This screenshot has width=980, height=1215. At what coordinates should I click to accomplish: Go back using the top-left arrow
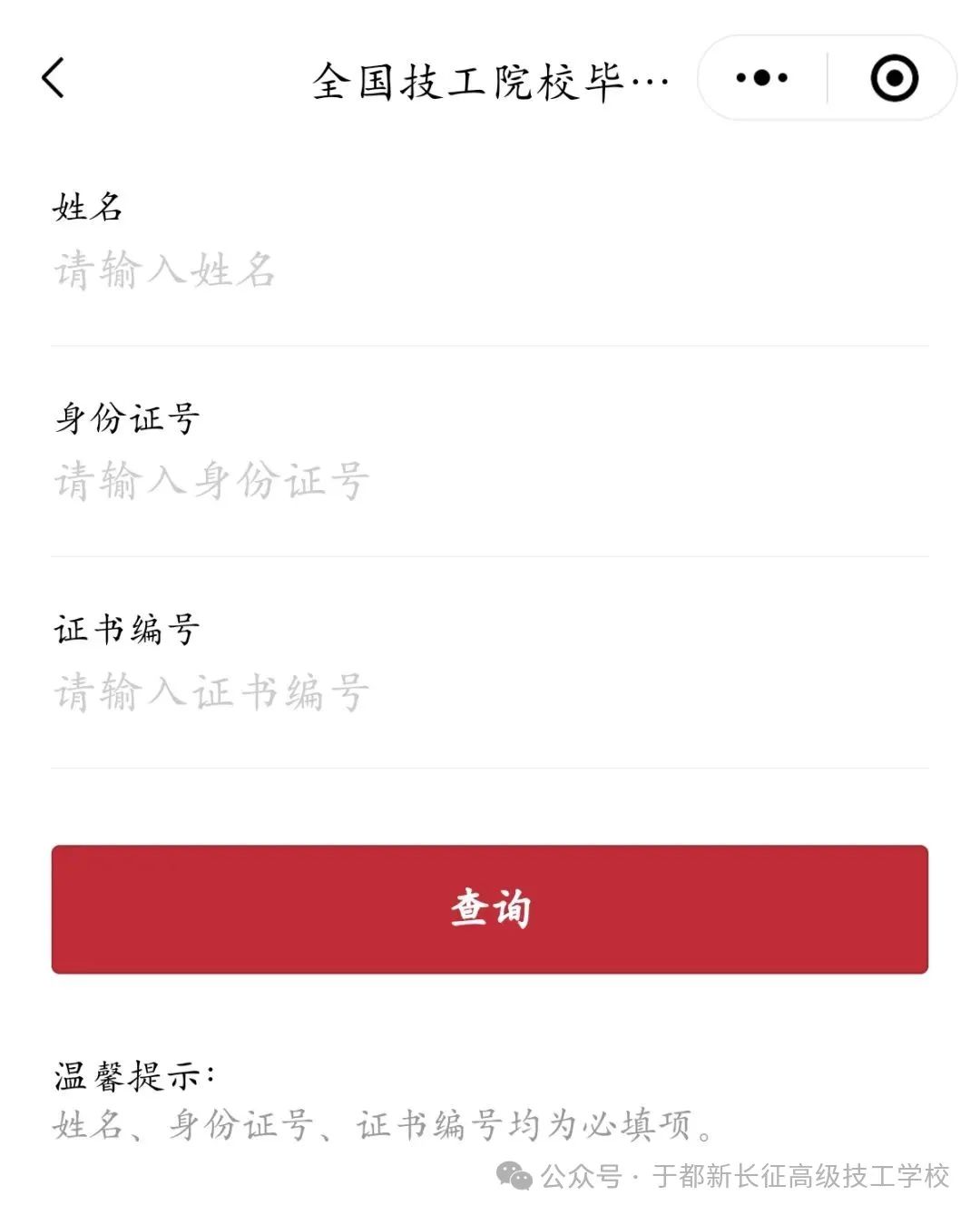[54, 78]
